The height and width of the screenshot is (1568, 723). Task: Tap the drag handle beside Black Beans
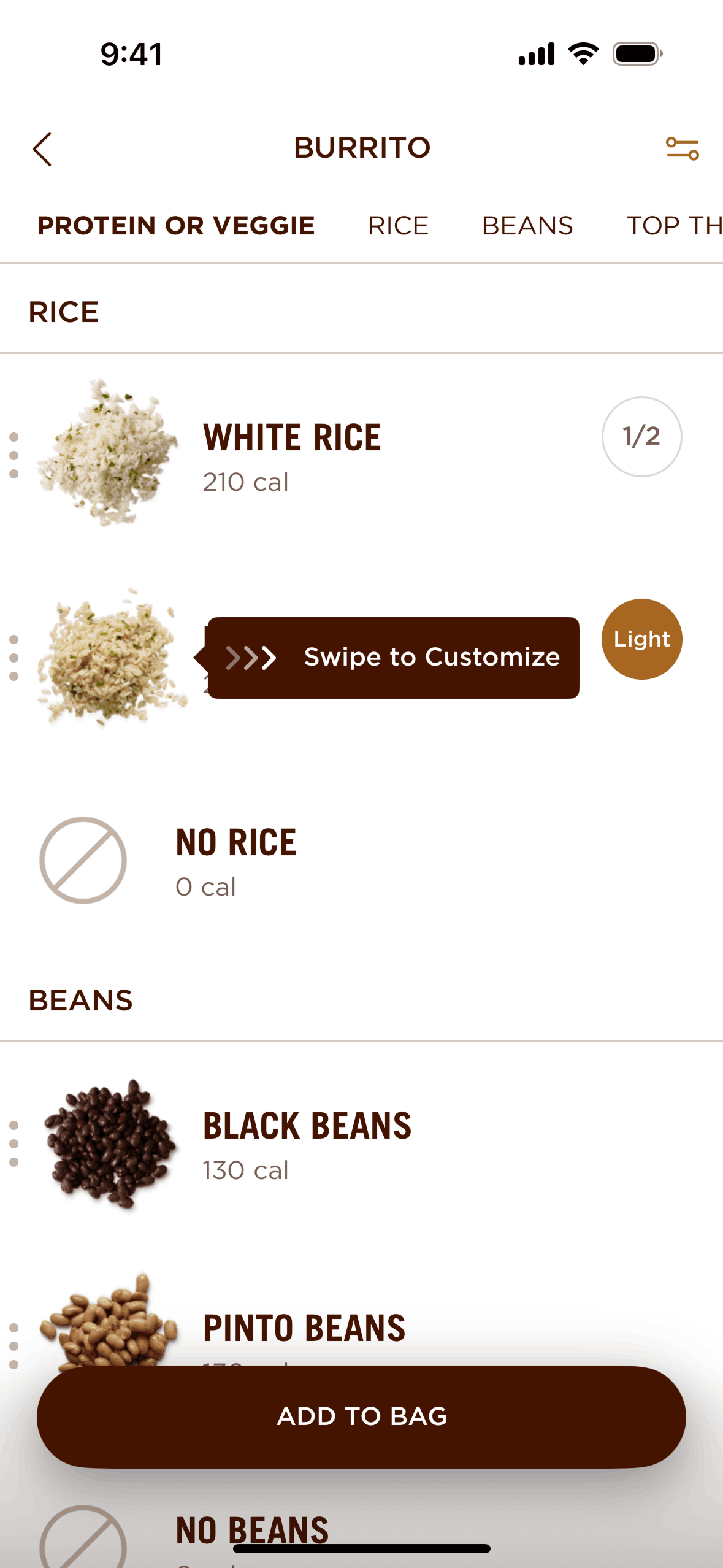[x=13, y=1142]
